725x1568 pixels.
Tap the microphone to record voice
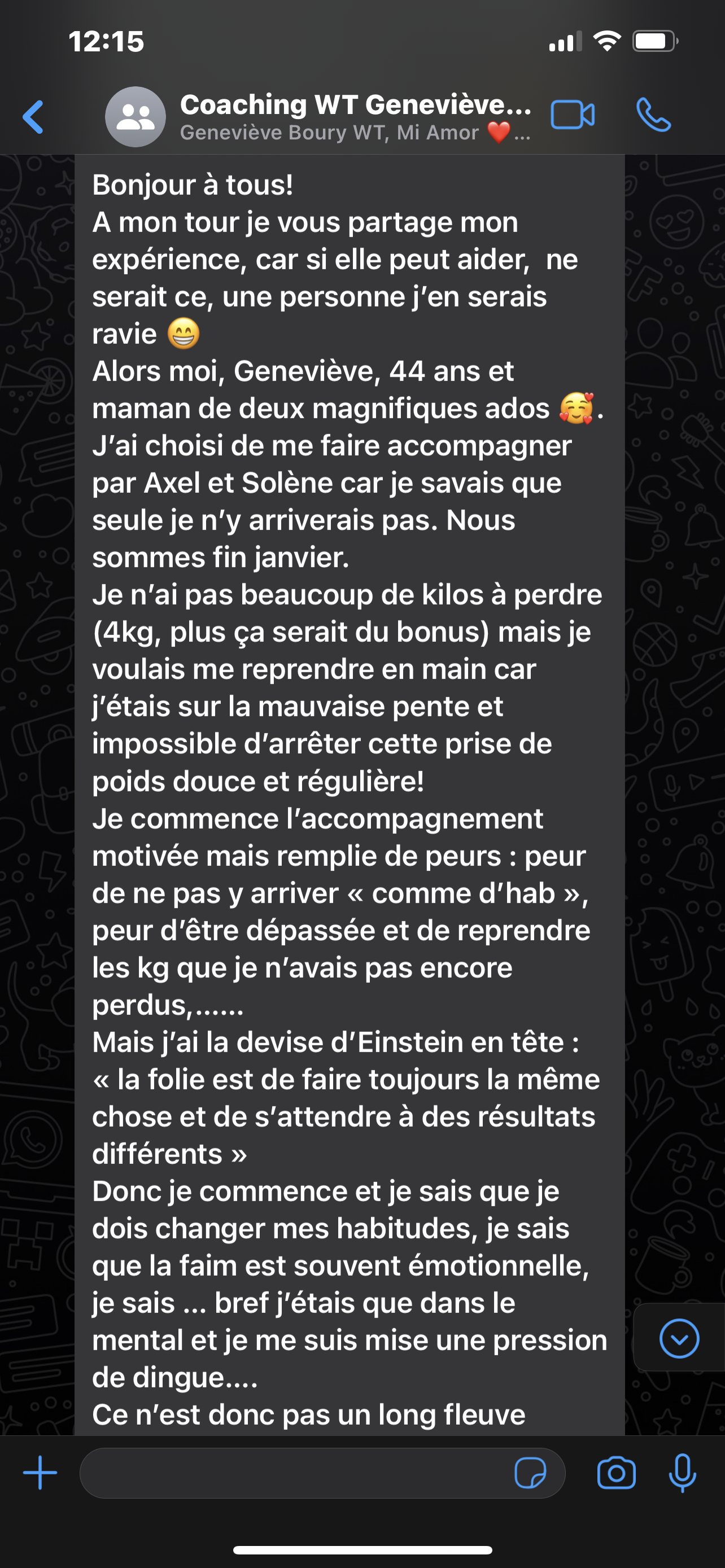pos(682,1473)
